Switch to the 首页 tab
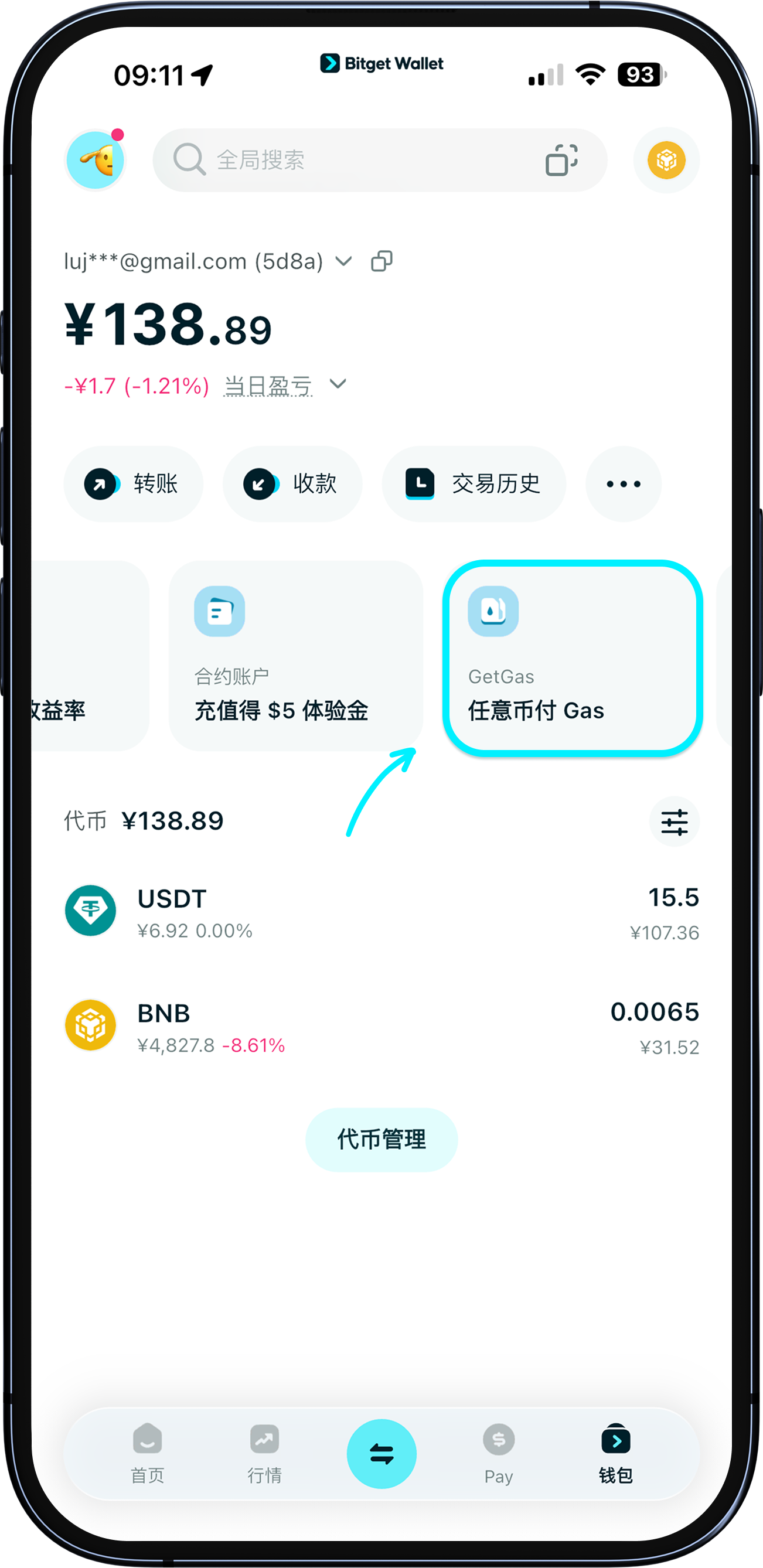 [146, 1454]
